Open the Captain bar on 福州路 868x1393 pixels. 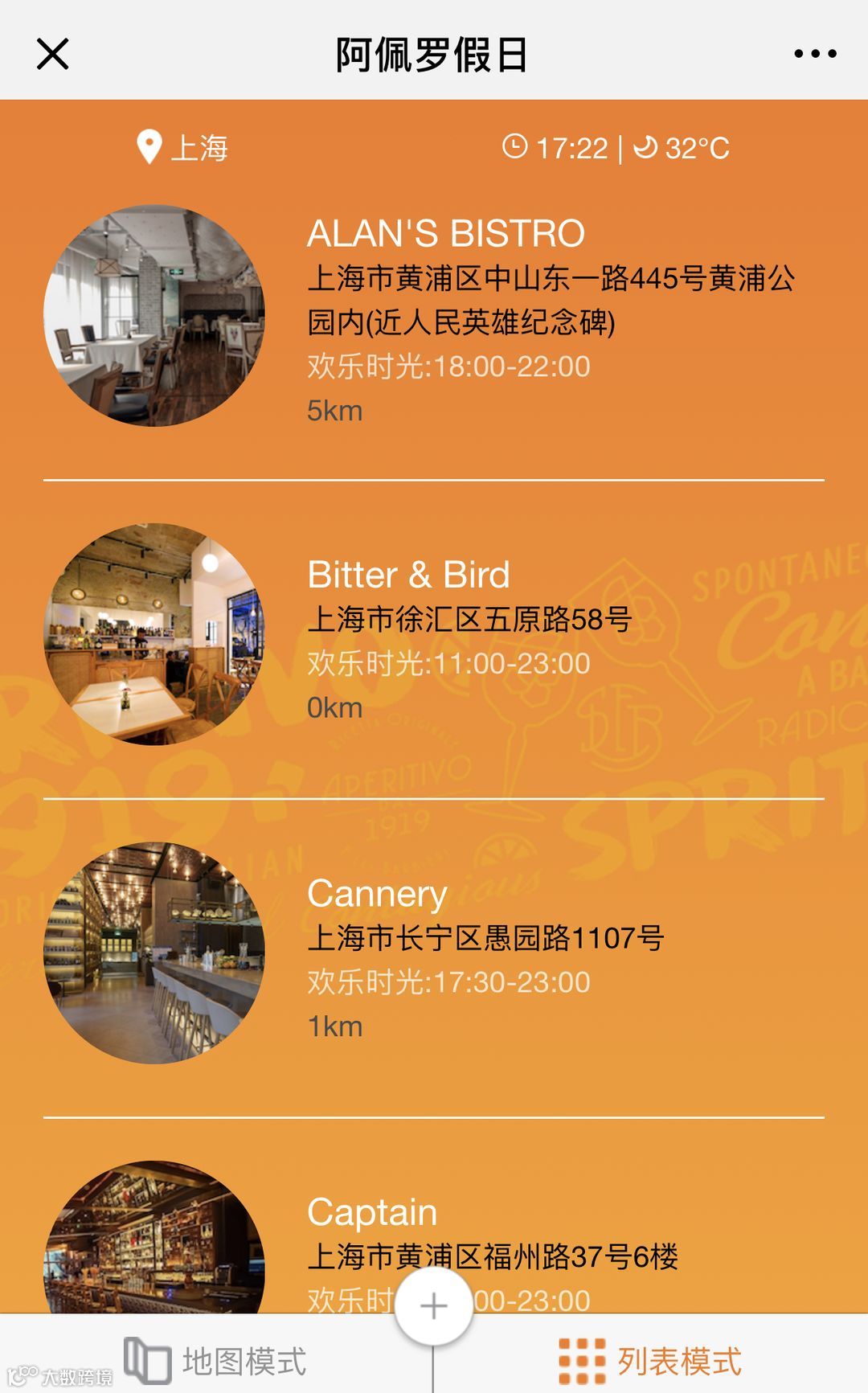tap(372, 1212)
